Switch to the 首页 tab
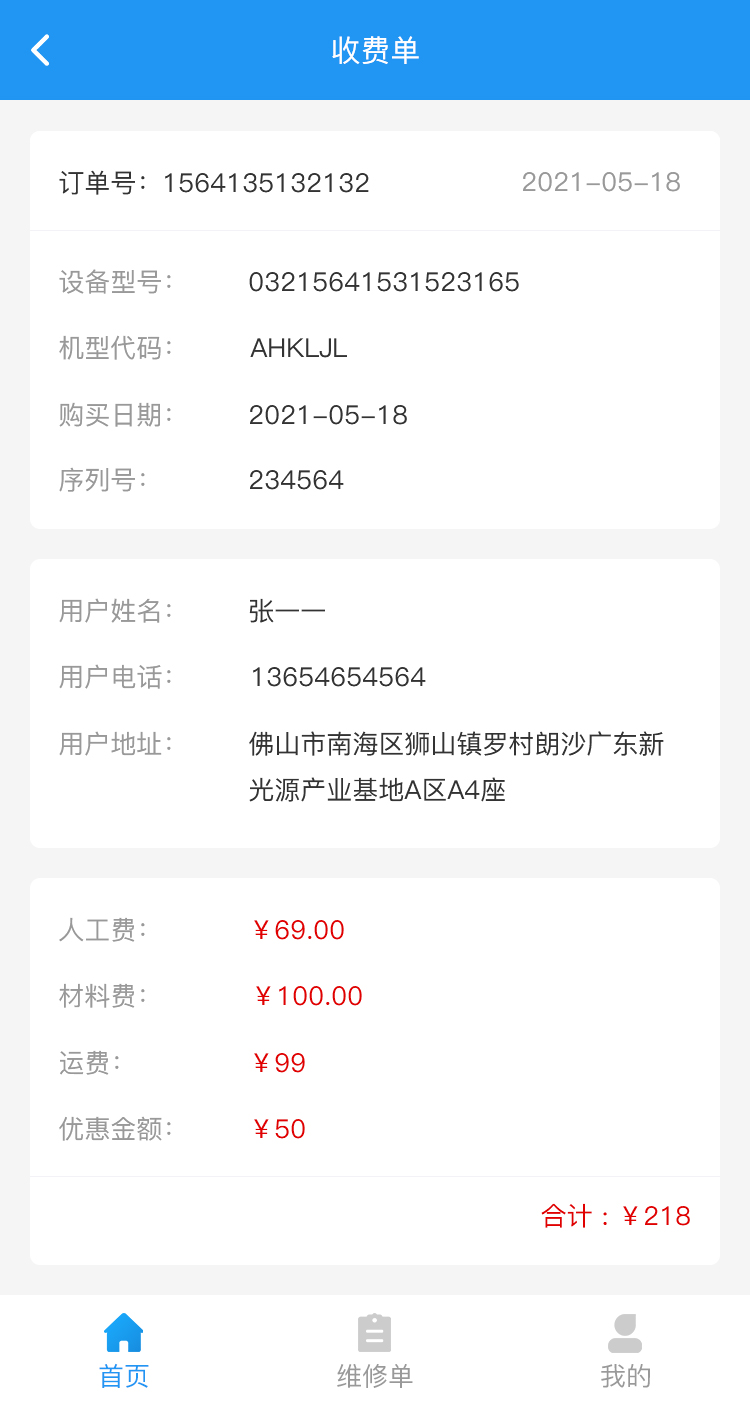The height and width of the screenshot is (1405, 750). click(x=124, y=1350)
